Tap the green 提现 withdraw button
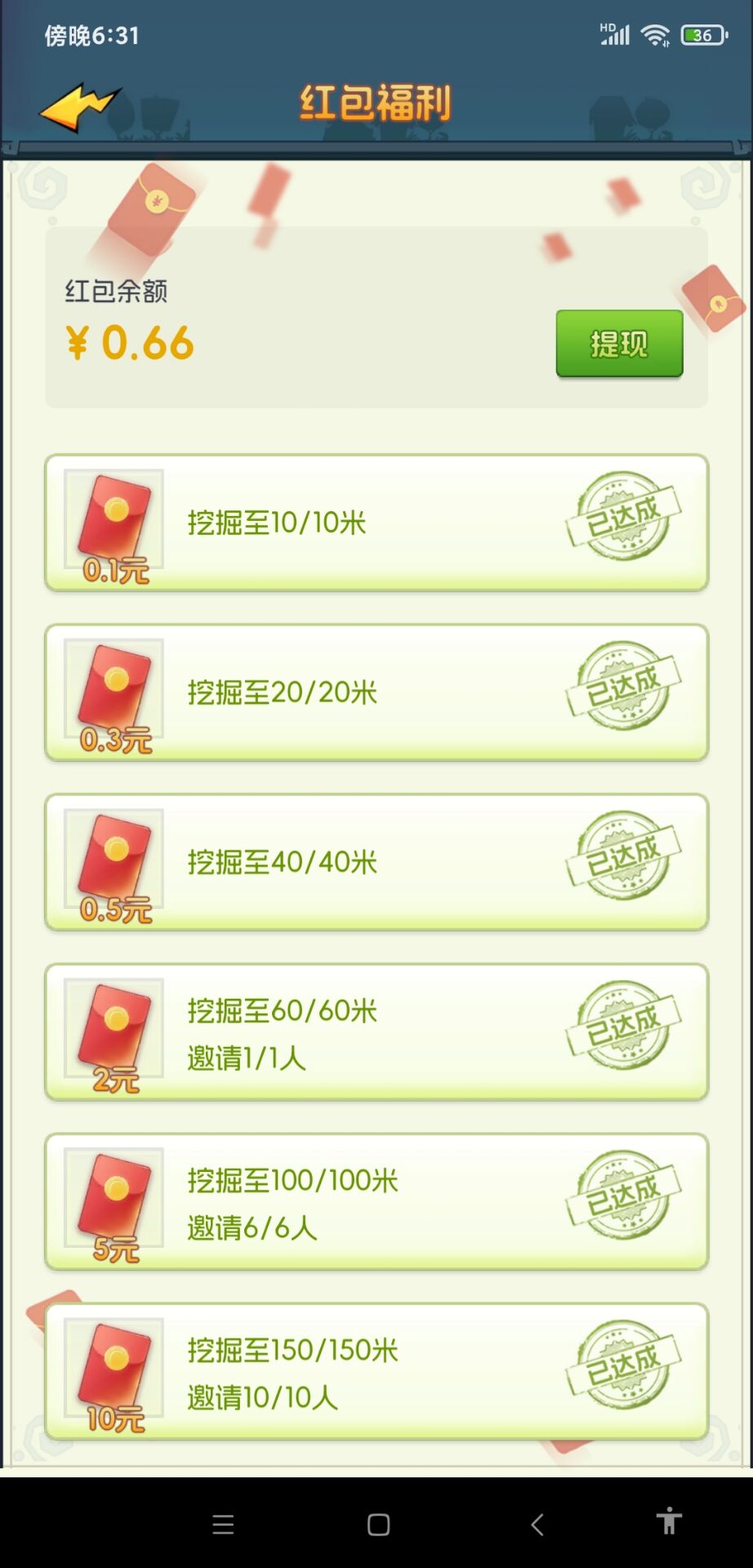Screen dimensions: 753x1568 pyautogui.click(x=619, y=344)
